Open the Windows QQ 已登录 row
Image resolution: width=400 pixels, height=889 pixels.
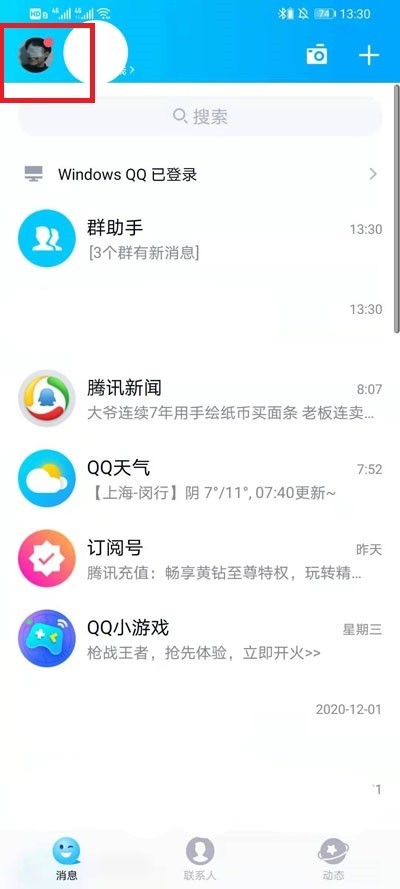[200, 174]
